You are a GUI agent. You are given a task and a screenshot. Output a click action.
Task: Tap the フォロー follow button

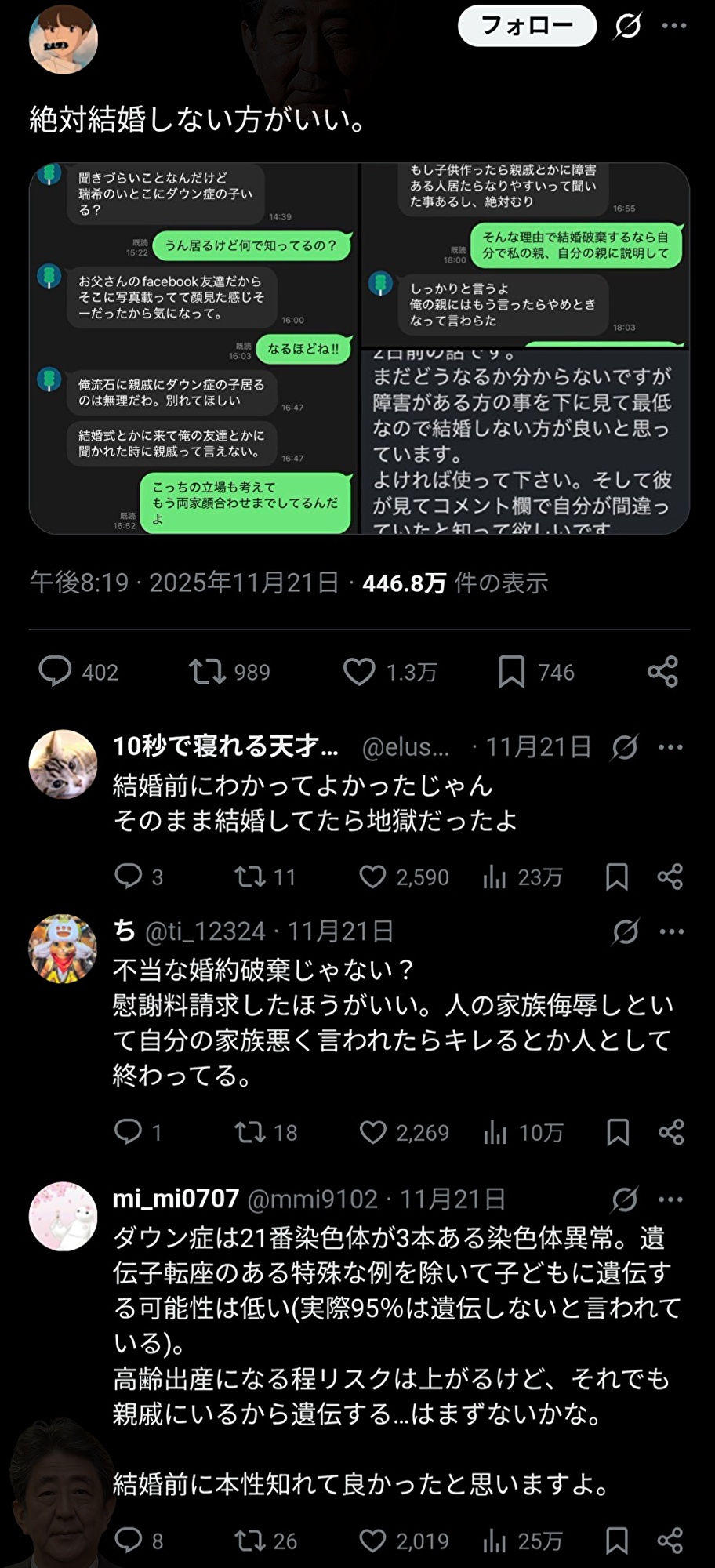(527, 26)
